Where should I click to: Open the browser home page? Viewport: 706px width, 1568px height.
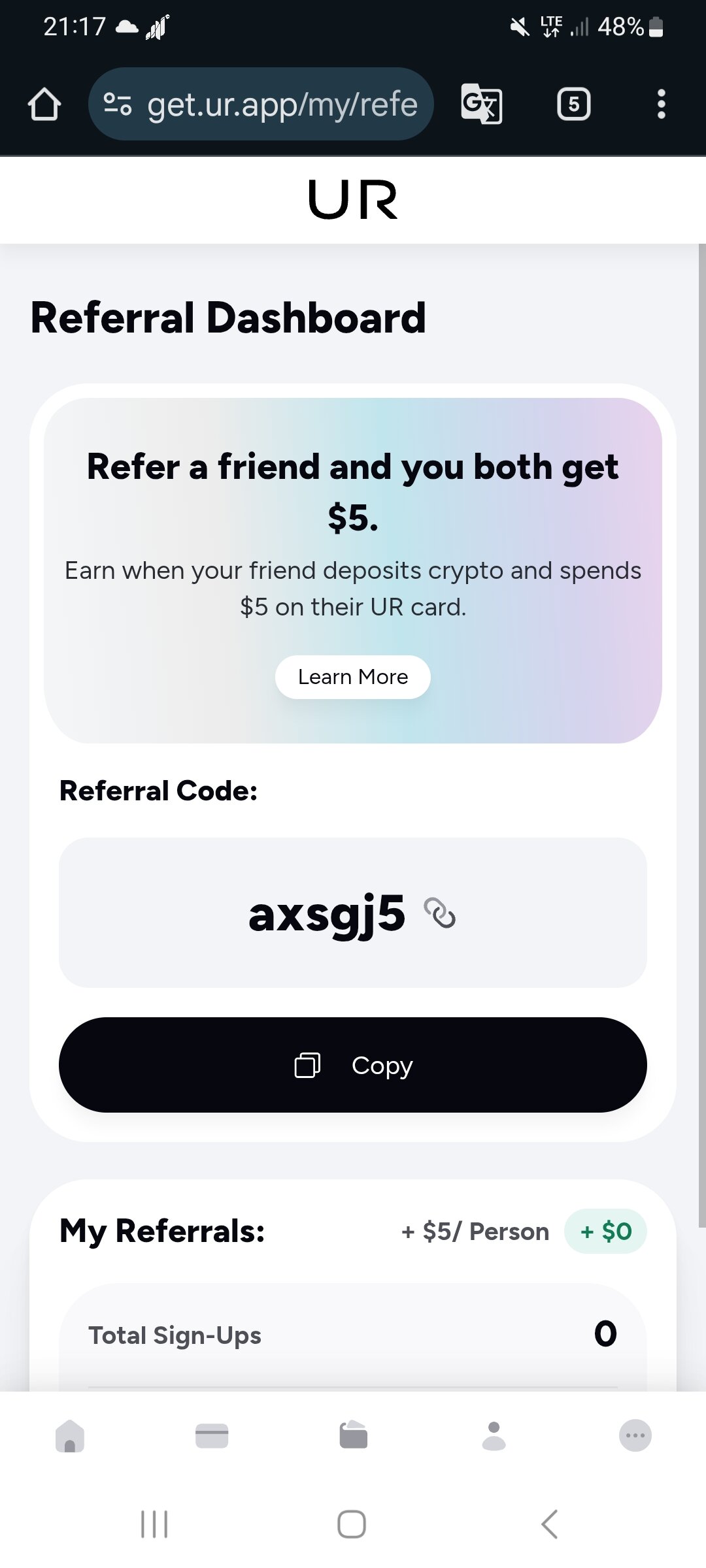click(44, 105)
